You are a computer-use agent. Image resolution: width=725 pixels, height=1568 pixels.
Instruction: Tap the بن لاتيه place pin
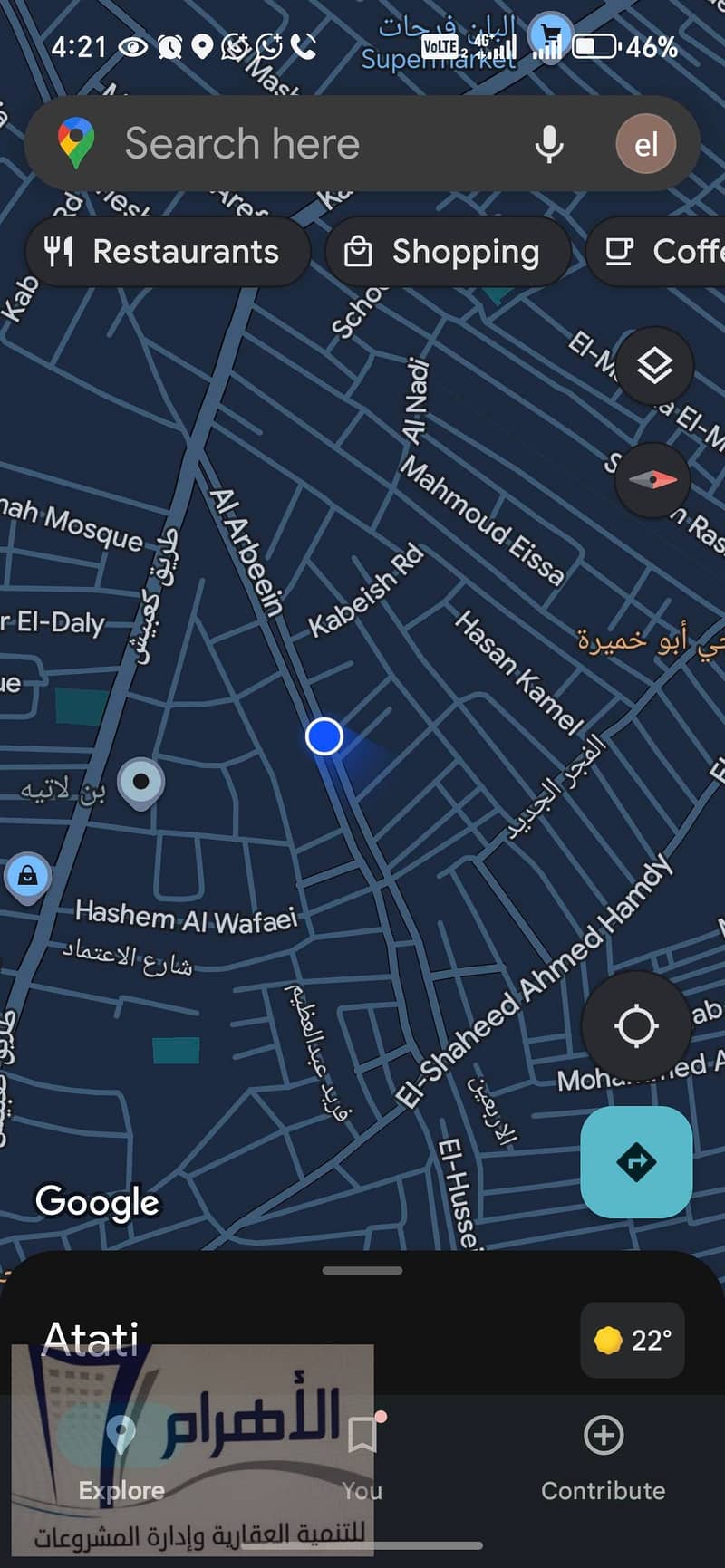click(141, 782)
